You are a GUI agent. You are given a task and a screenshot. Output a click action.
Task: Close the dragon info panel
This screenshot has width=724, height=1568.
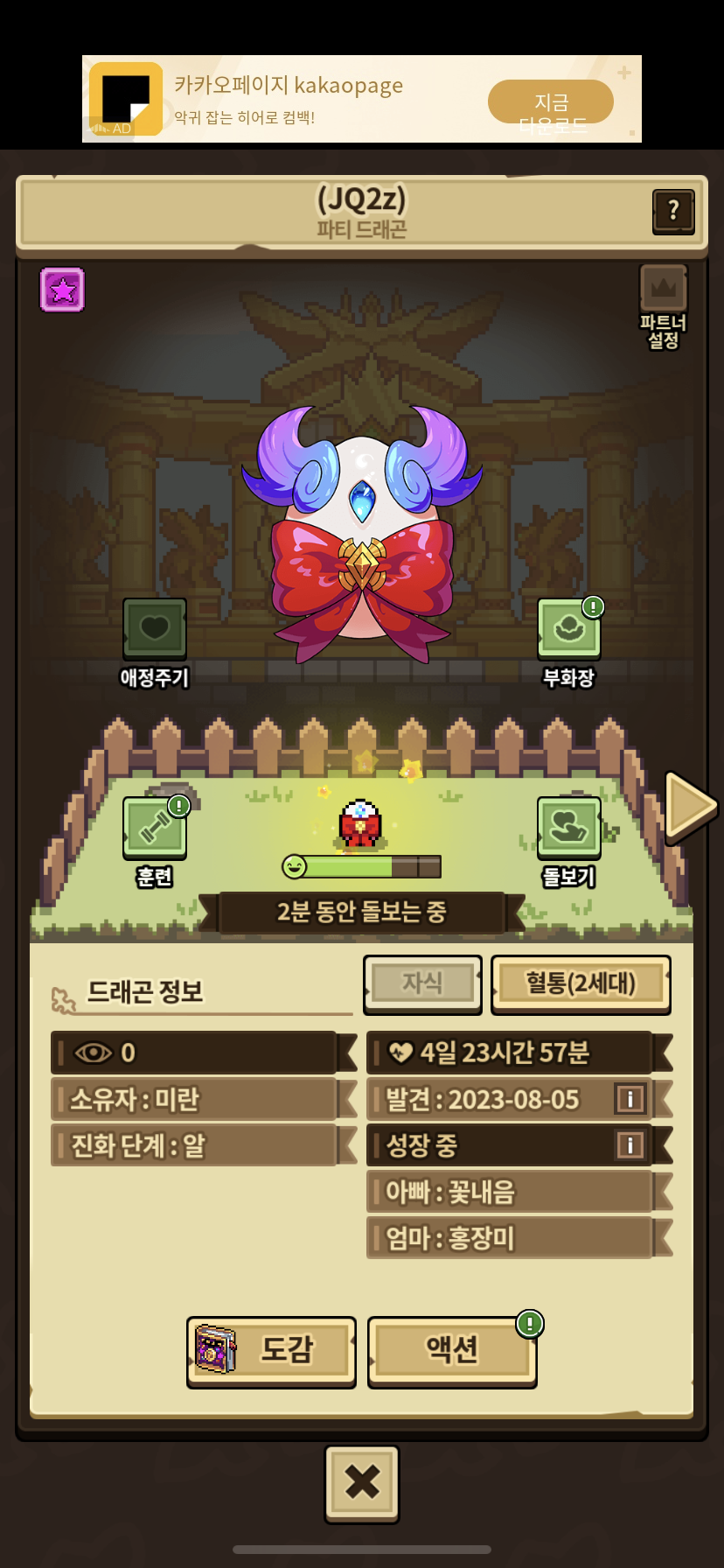click(362, 1482)
